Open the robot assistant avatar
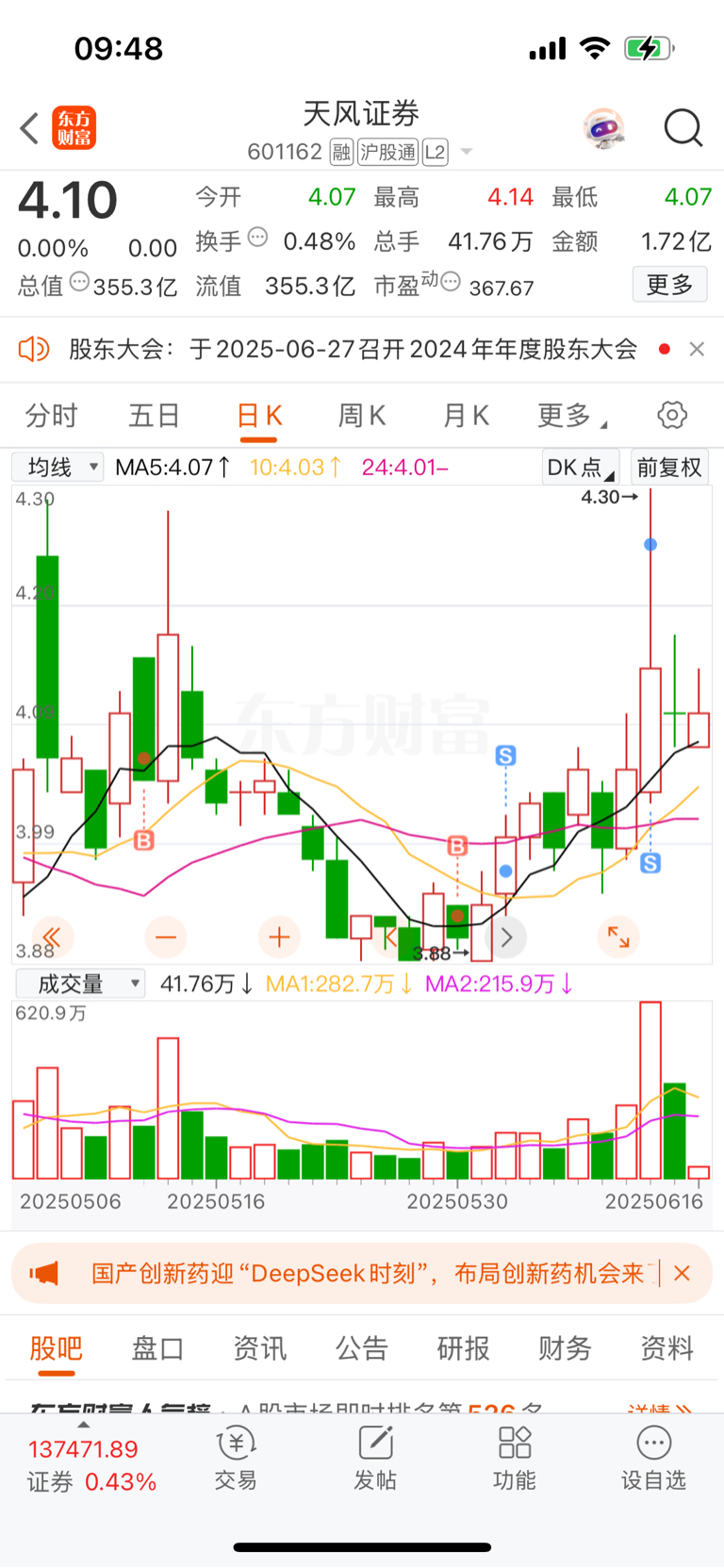This screenshot has width=724, height=1568. 604,128
